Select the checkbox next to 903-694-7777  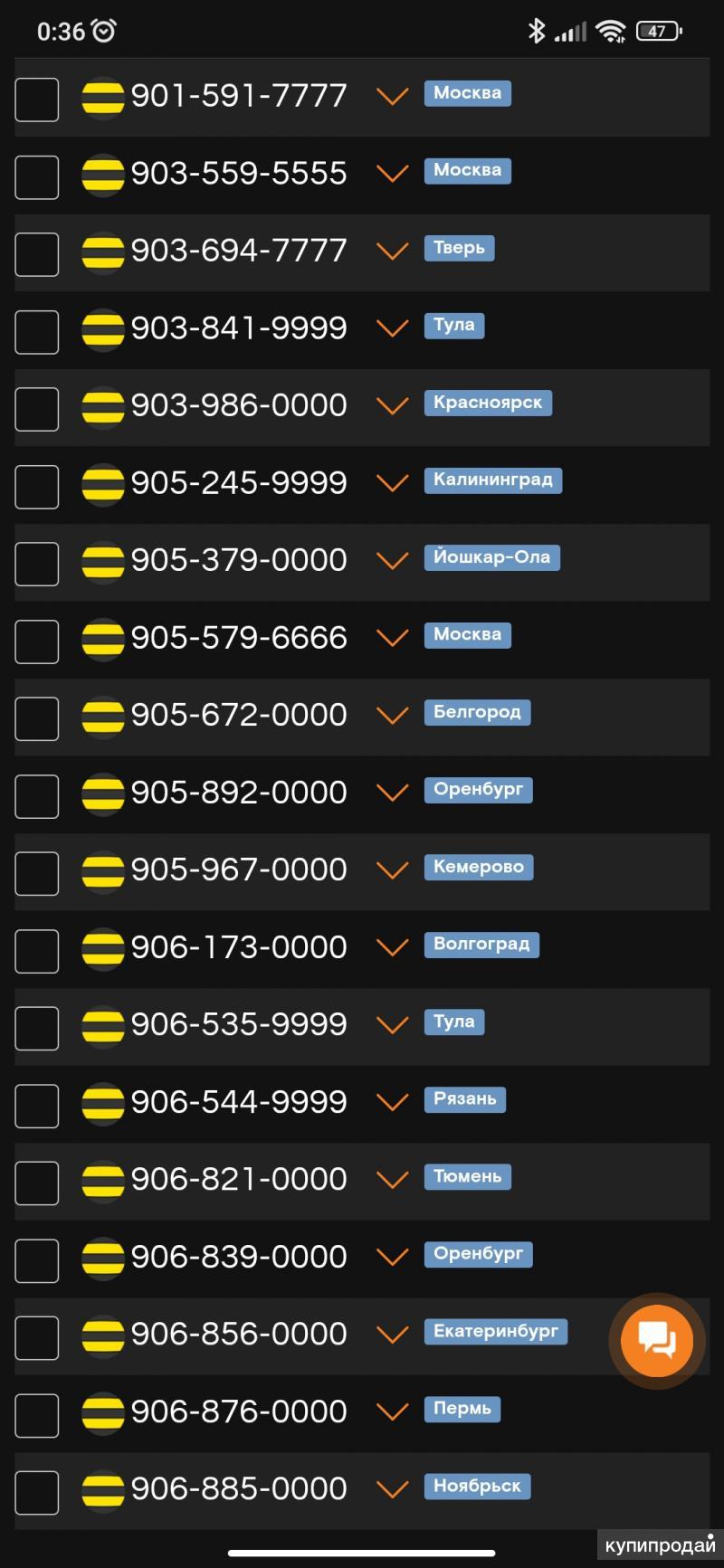37,253
